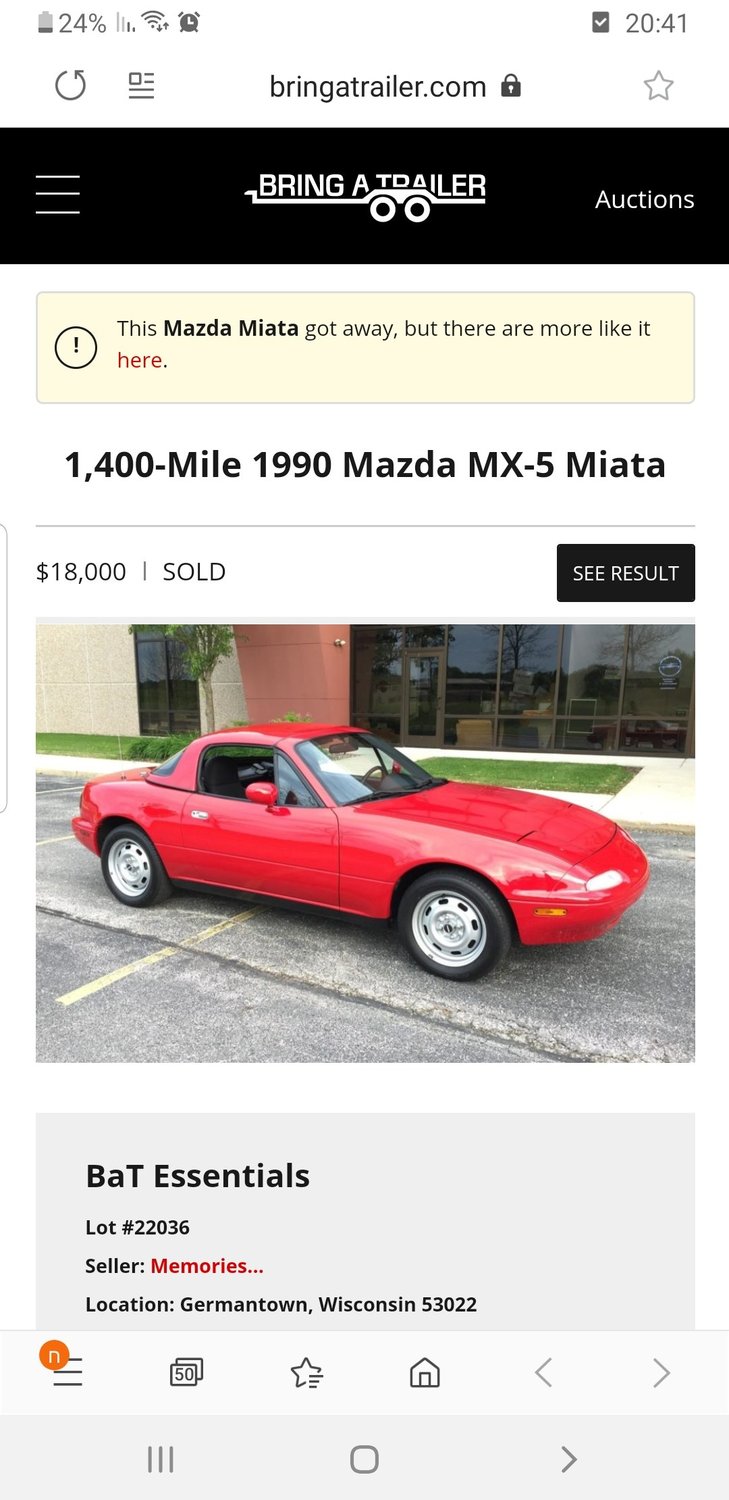Open the system recent apps button
The width and height of the screenshot is (729, 1500).
pos(161,1460)
